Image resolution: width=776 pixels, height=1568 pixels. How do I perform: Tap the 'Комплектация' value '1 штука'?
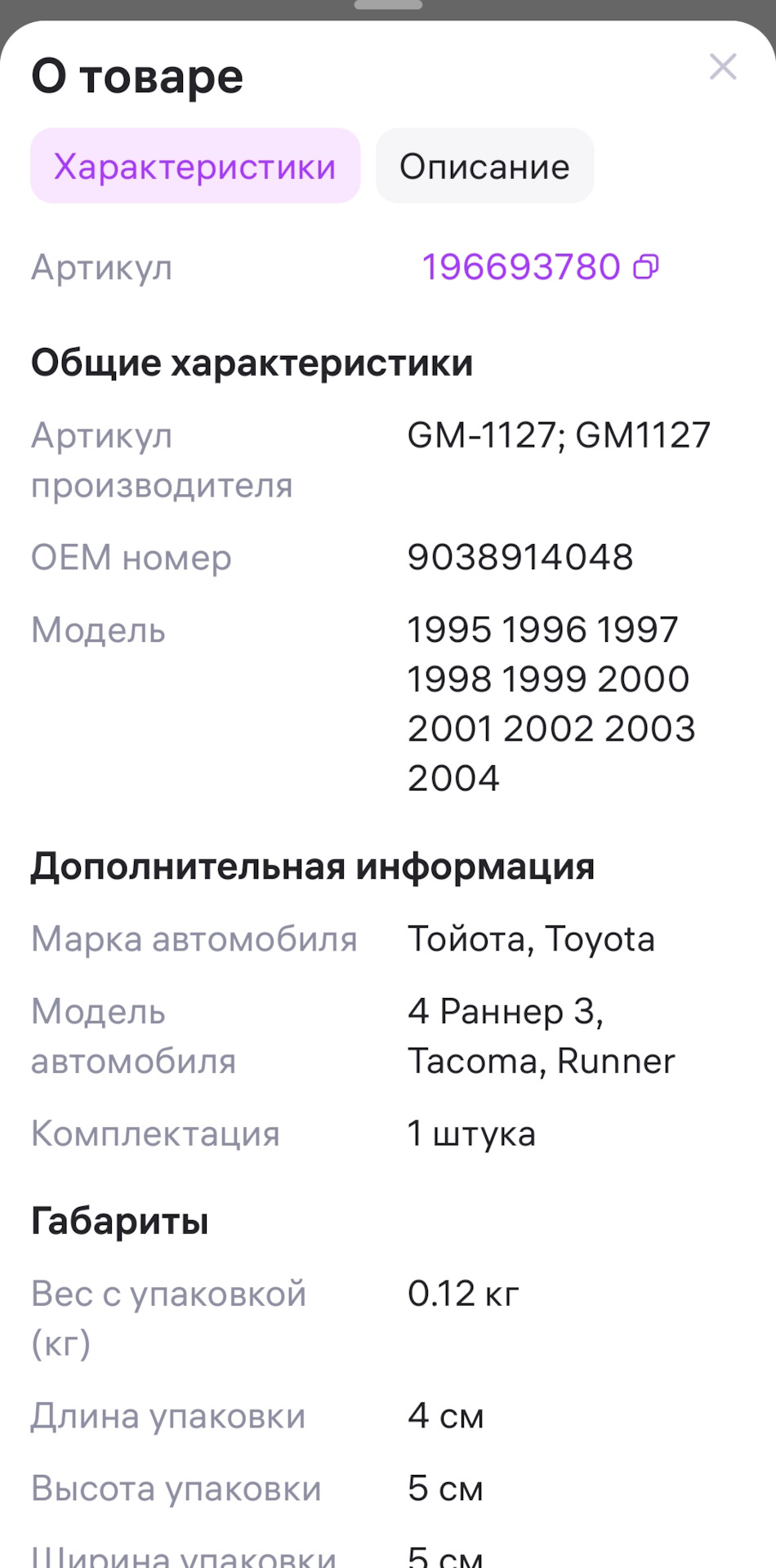click(x=471, y=1133)
